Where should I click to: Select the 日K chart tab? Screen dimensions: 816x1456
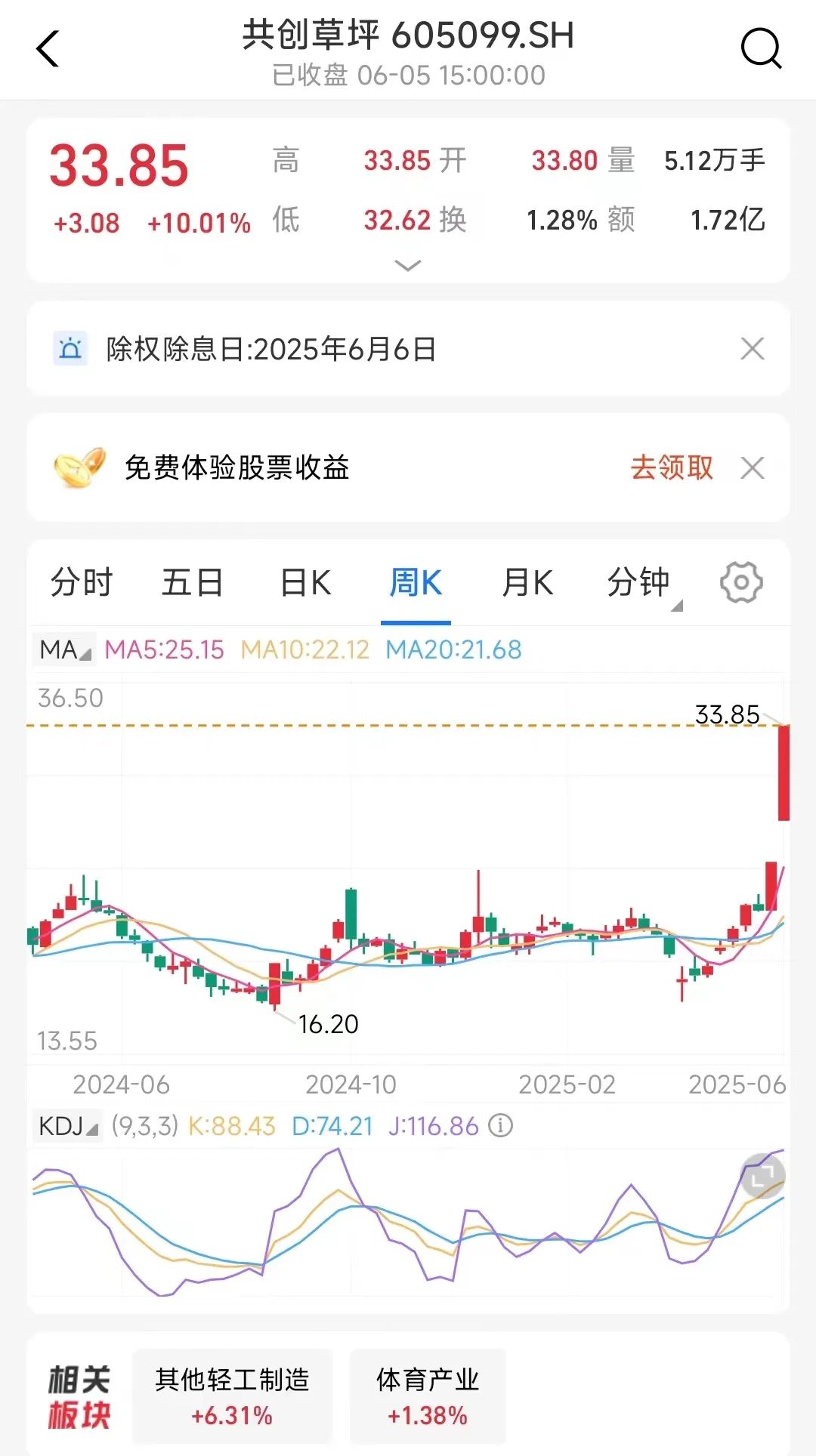pyautogui.click(x=305, y=583)
